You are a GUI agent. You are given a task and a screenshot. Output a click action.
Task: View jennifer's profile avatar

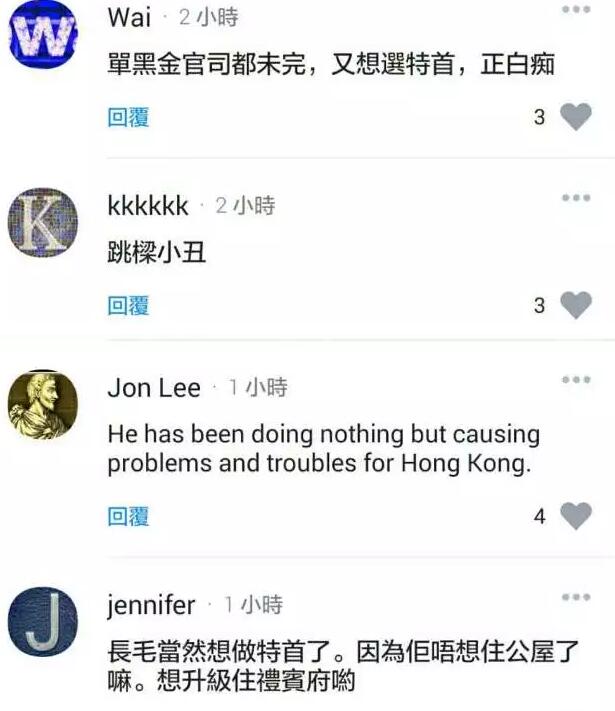[x=42, y=622]
